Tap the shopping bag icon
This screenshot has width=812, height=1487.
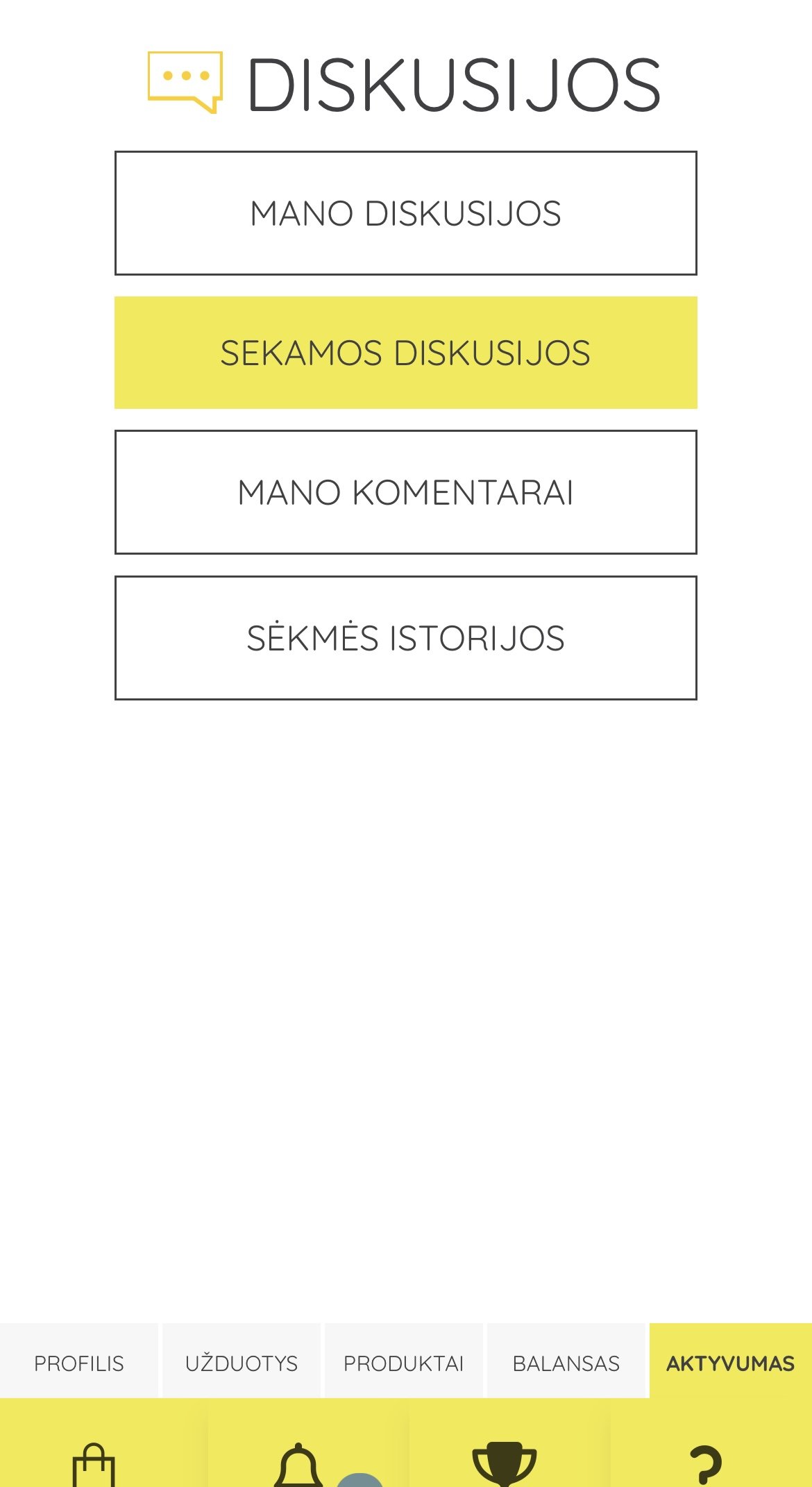(x=94, y=1465)
